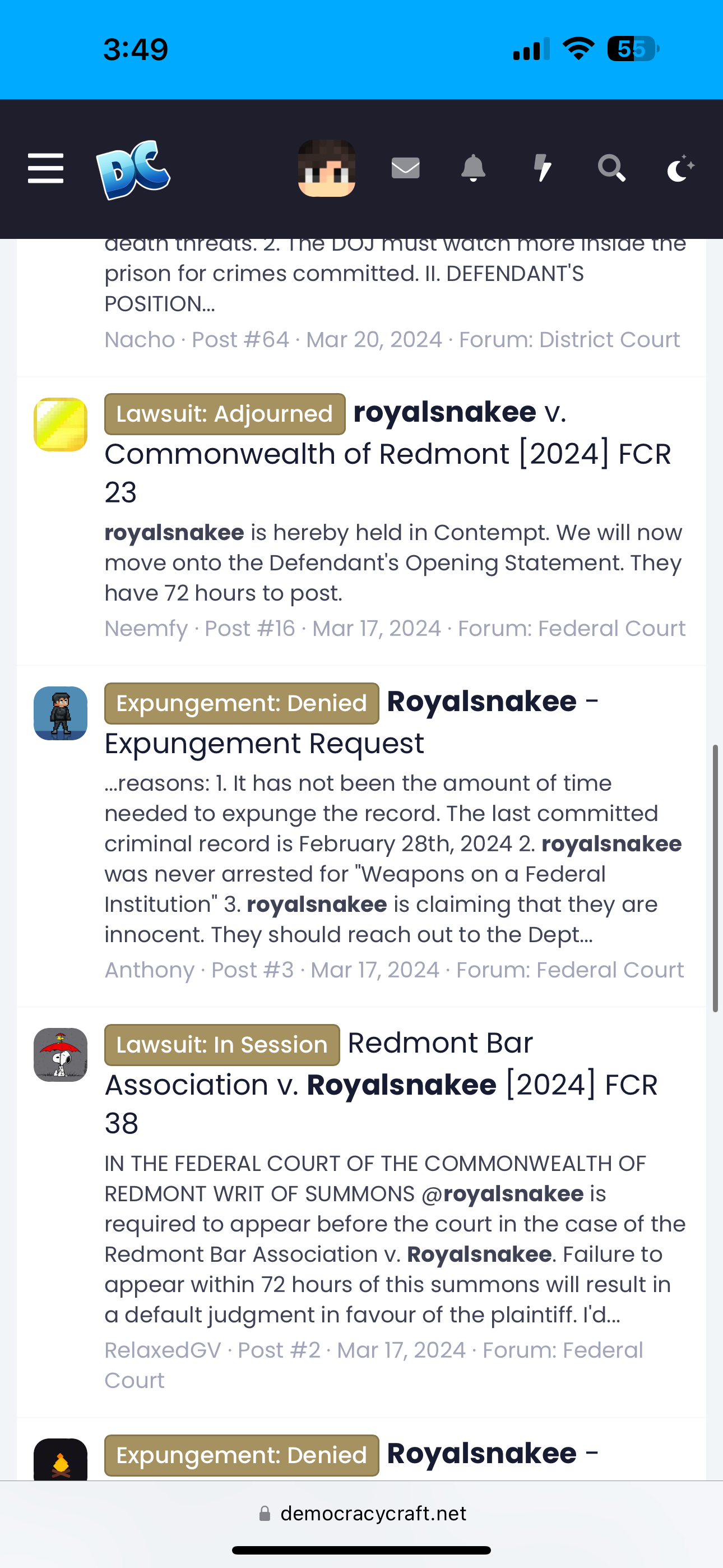View Anthony's profile
The width and height of the screenshot is (723, 1568).
150,970
